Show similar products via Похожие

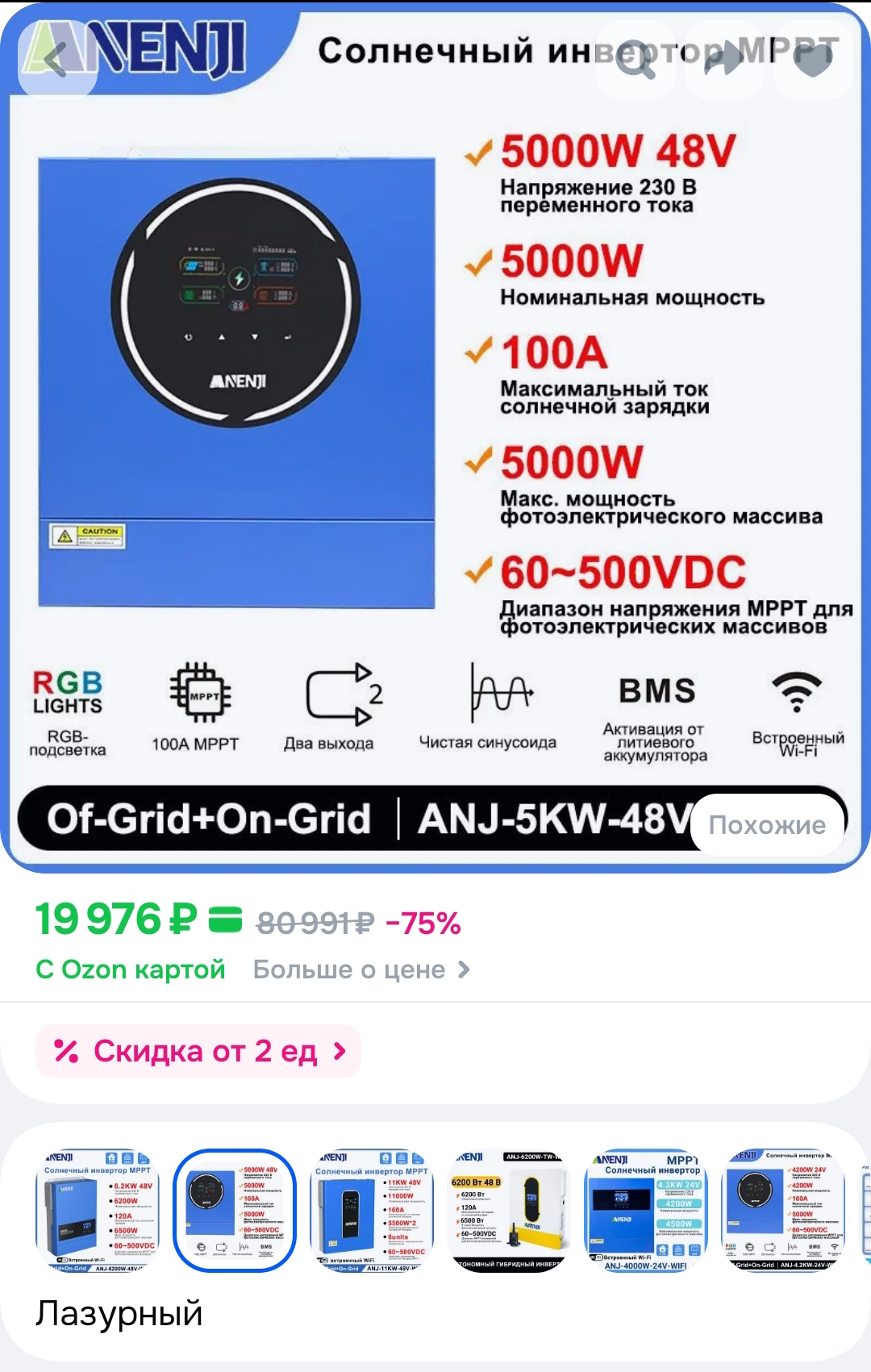[767, 824]
